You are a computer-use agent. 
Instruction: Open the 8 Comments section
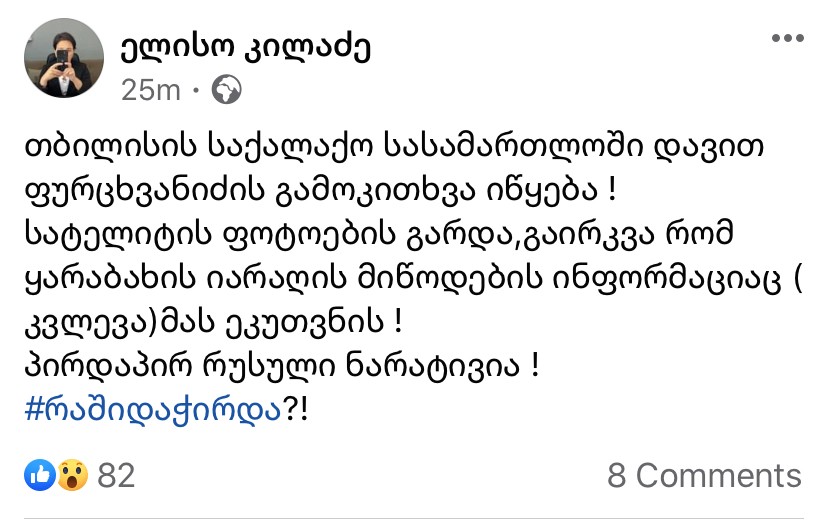(704, 476)
